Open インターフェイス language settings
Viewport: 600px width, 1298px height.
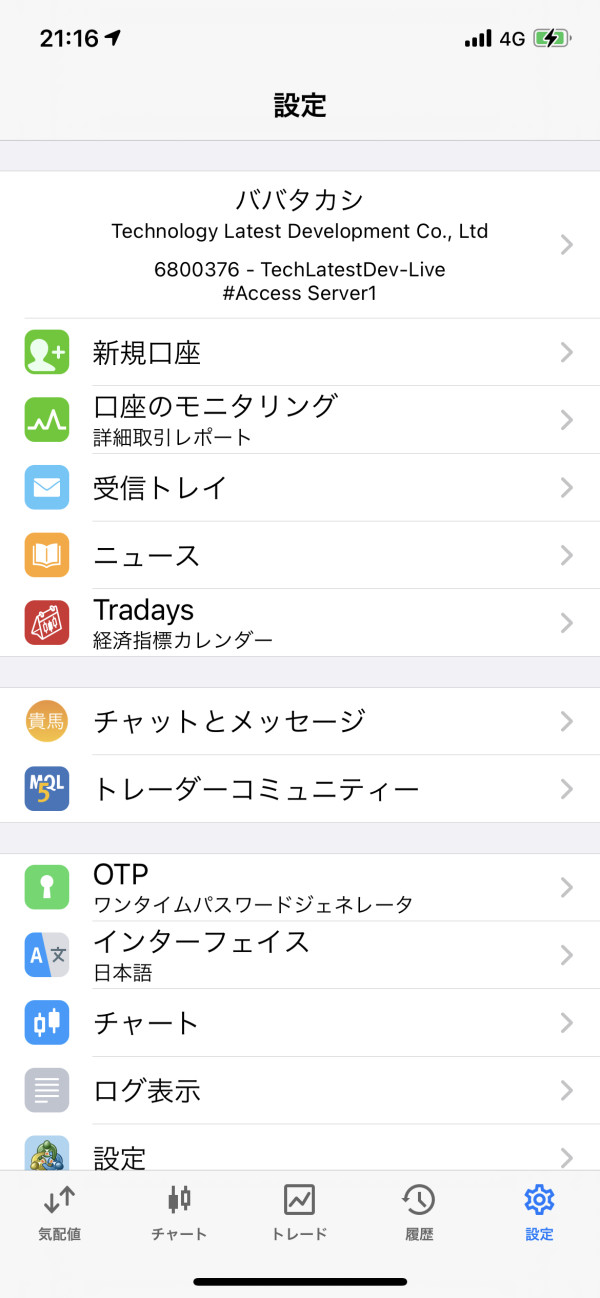pyautogui.click(x=300, y=955)
